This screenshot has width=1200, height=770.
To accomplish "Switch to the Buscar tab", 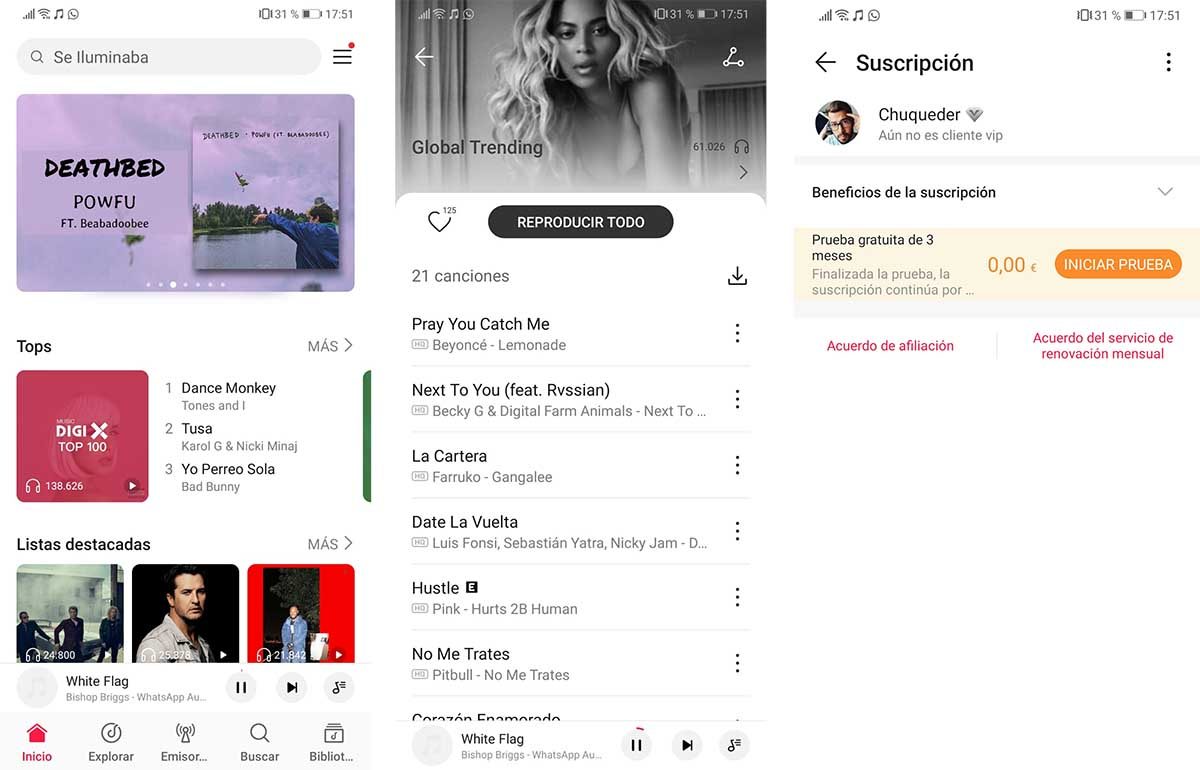I will 259,741.
